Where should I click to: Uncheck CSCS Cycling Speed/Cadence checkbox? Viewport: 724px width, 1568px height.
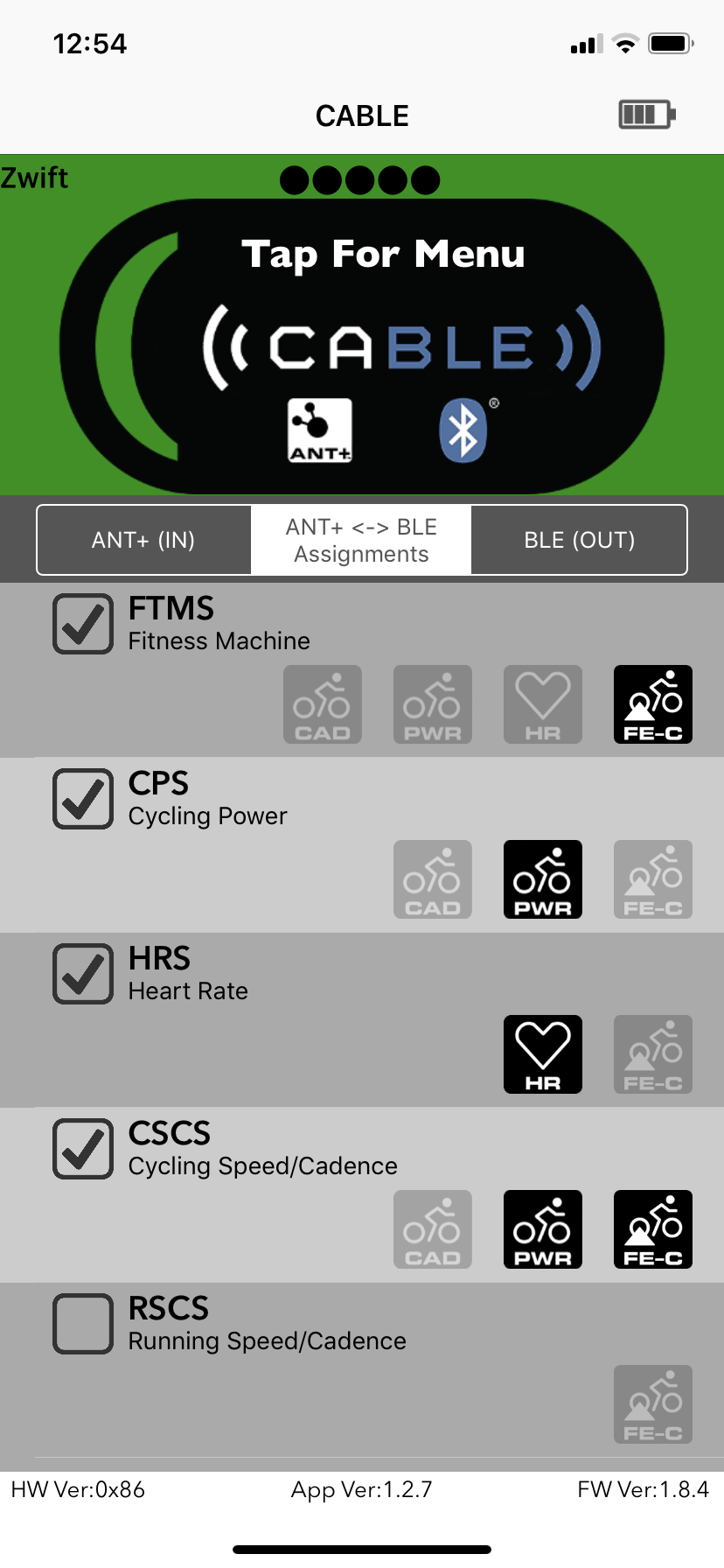point(83,1149)
